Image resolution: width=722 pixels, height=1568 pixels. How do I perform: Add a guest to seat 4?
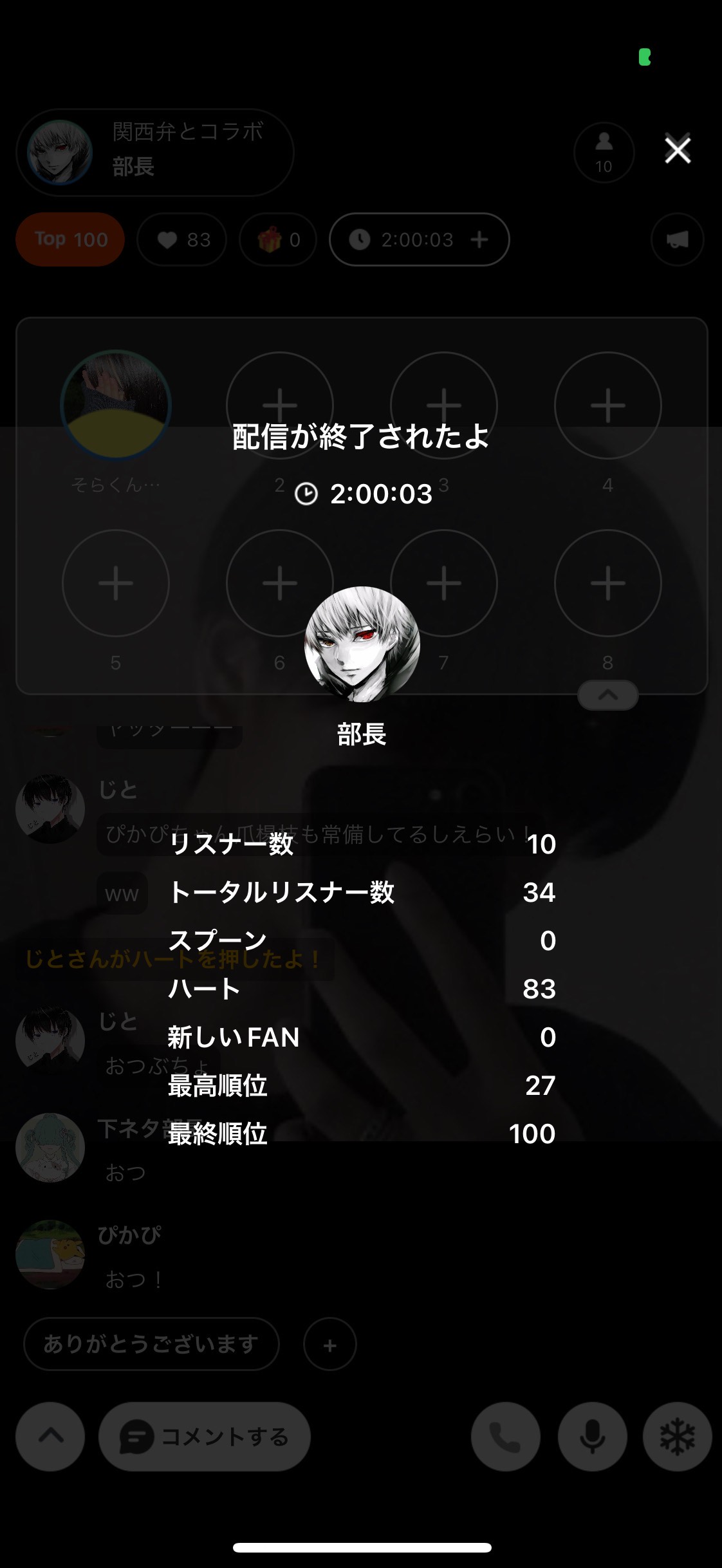coord(607,406)
